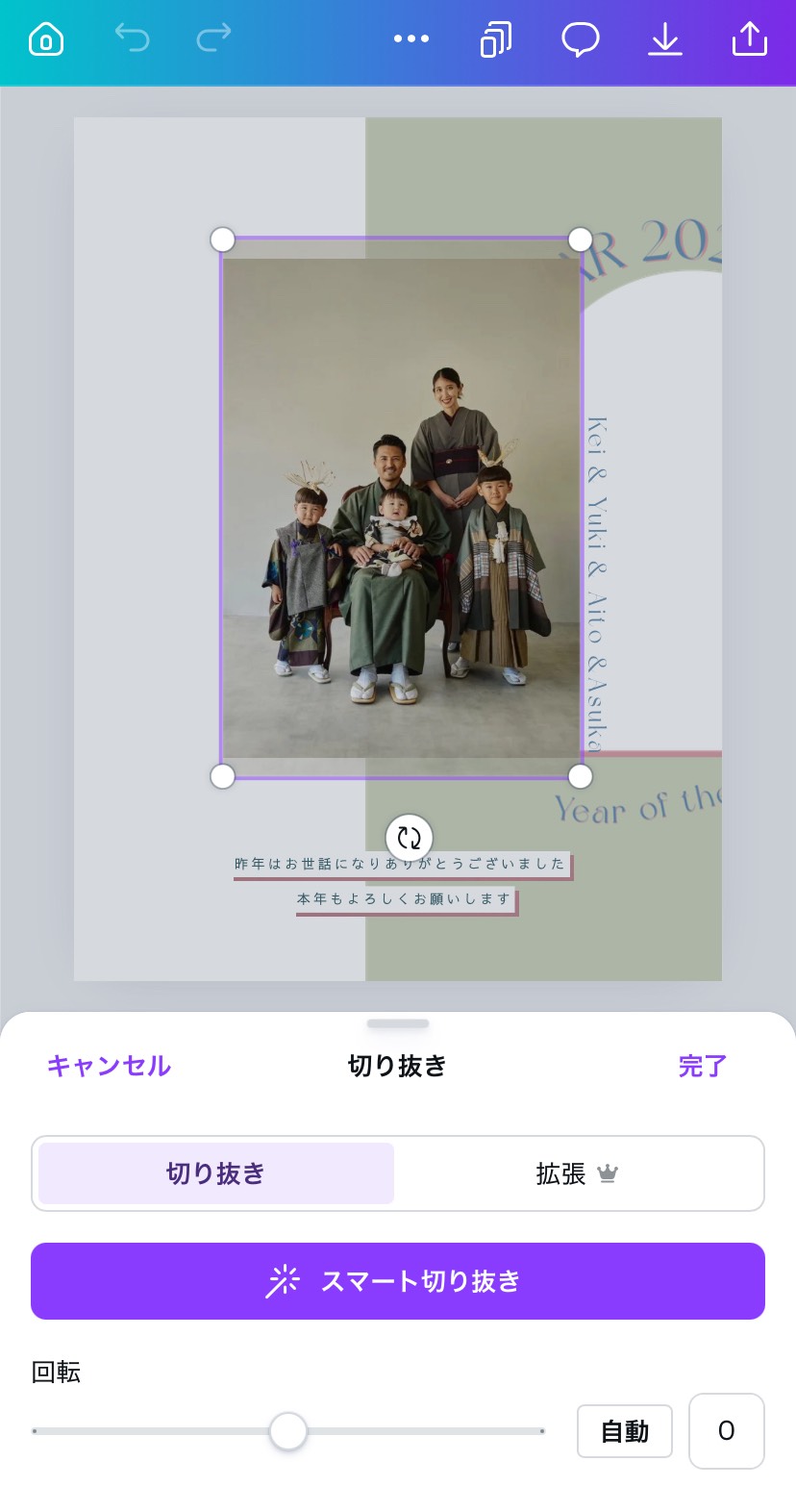
Task: Confirm the crop with 完了
Action: 702,1066
